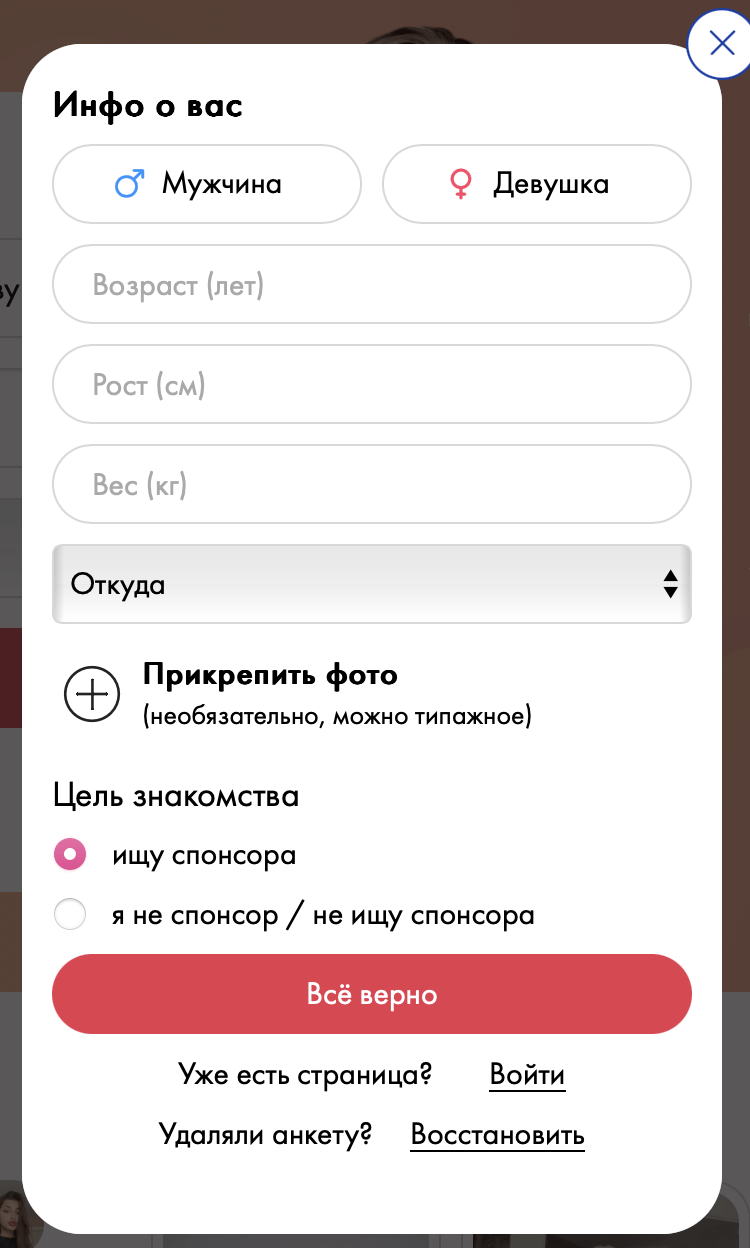The image size is (750, 1248).
Task: Close the Инфо о вас dialog
Action: [x=720, y=43]
